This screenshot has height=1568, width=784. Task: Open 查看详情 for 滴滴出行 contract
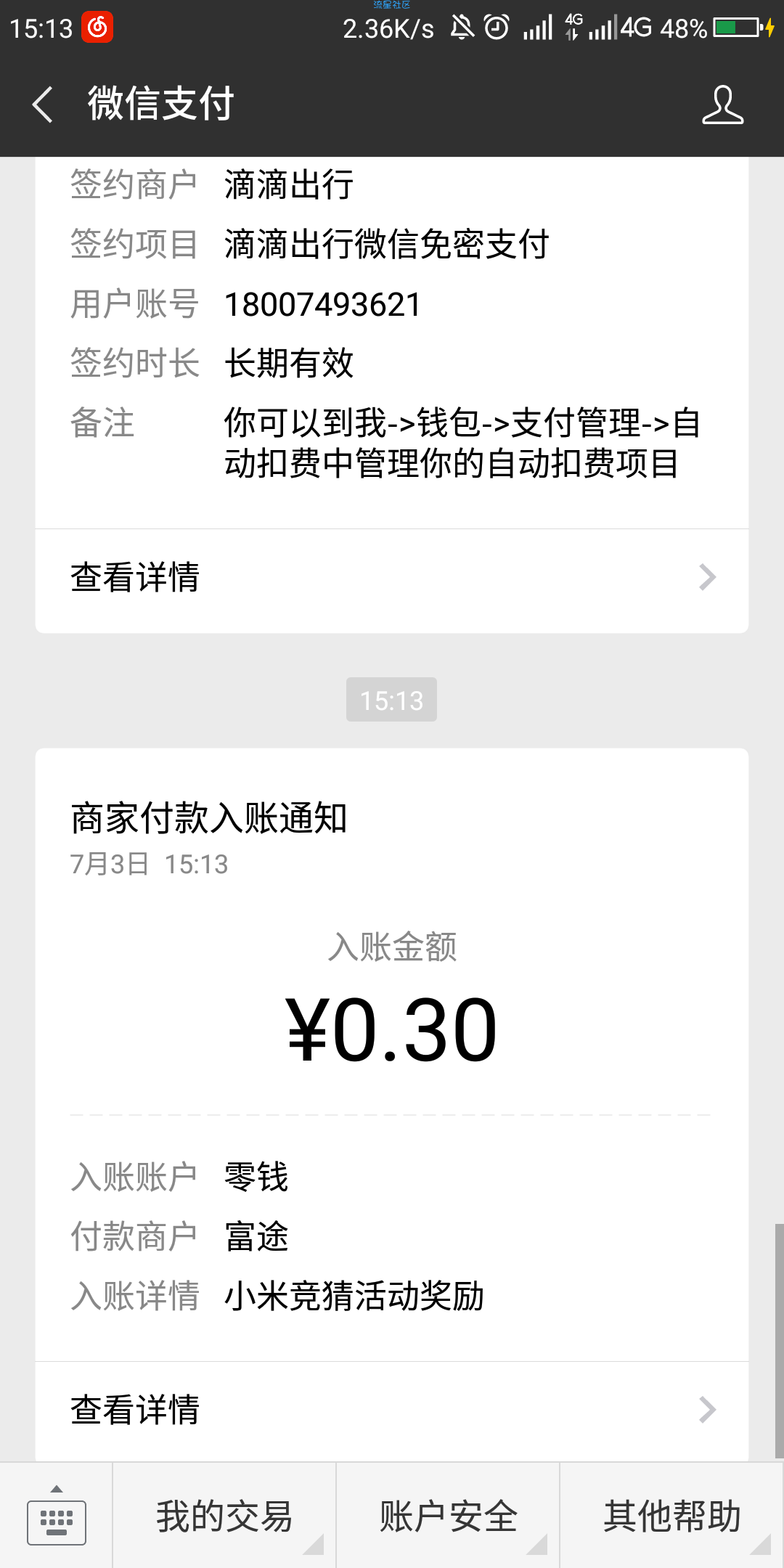tap(392, 577)
